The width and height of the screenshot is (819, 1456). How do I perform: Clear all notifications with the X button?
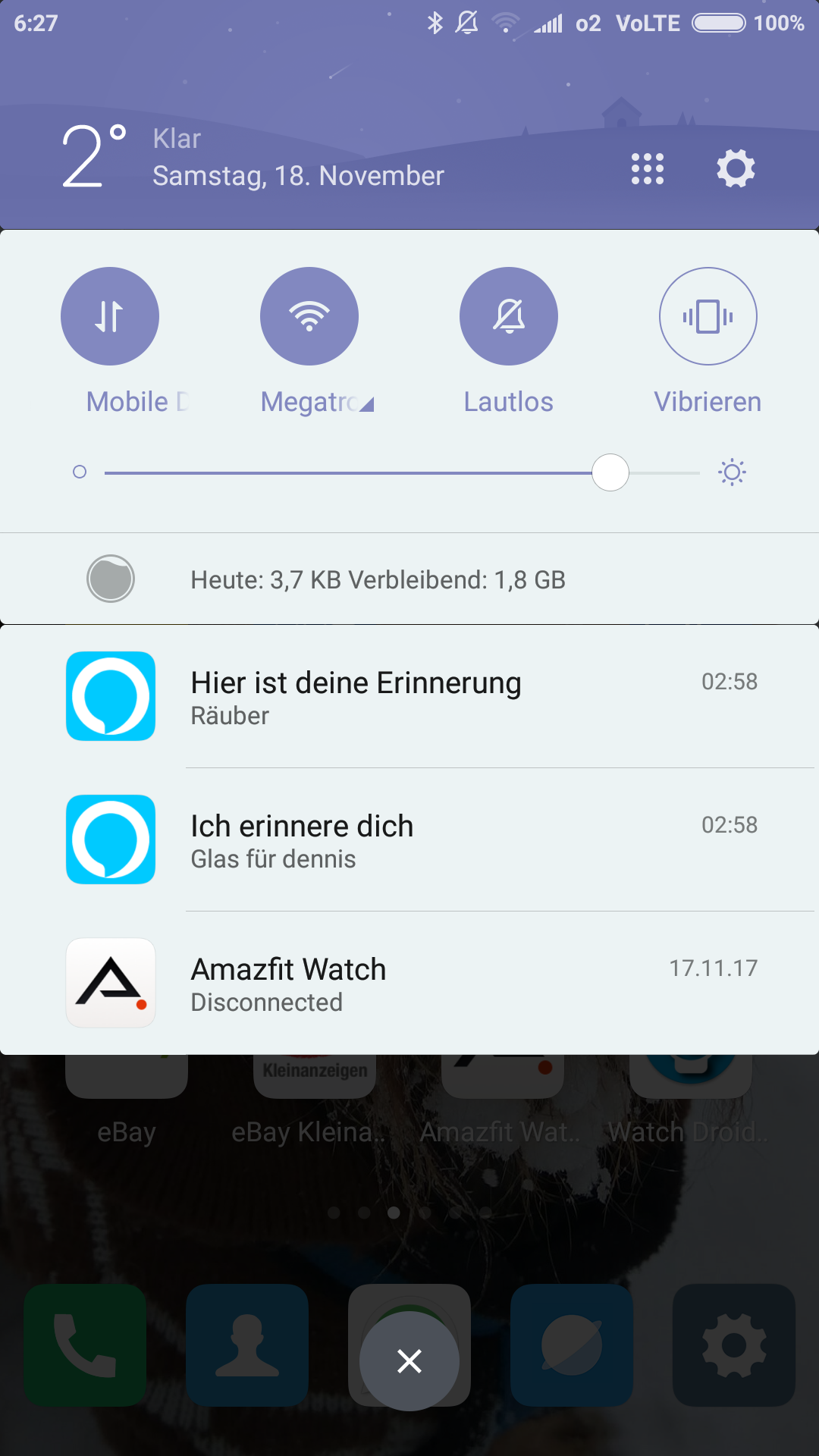tap(409, 1361)
